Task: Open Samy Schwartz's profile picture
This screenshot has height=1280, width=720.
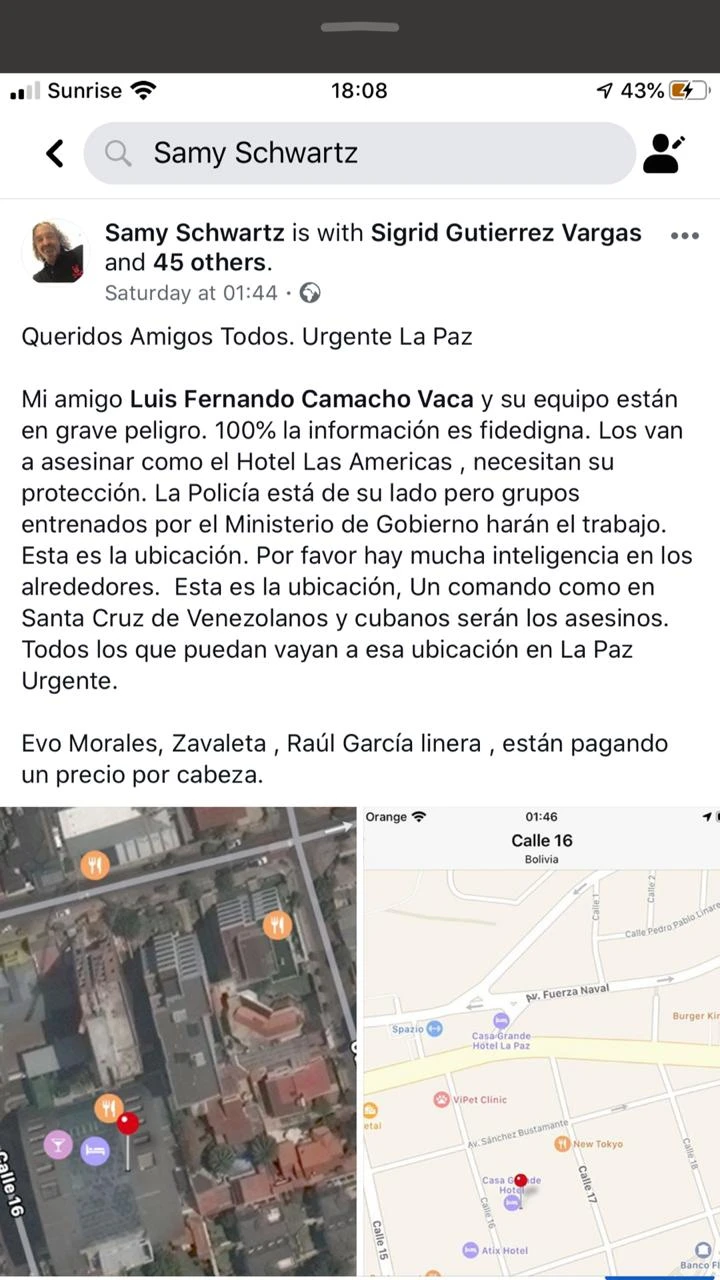Action: (x=56, y=251)
